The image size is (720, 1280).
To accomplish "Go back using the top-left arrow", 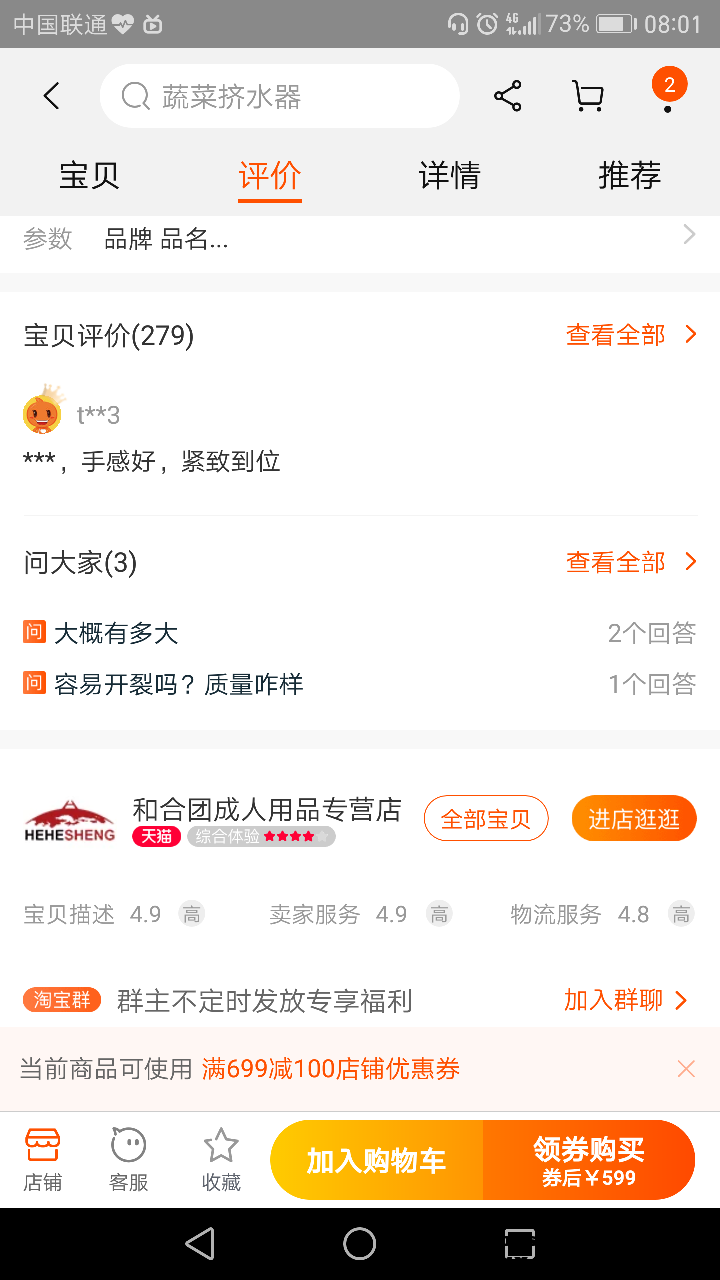I will pyautogui.click(x=52, y=96).
